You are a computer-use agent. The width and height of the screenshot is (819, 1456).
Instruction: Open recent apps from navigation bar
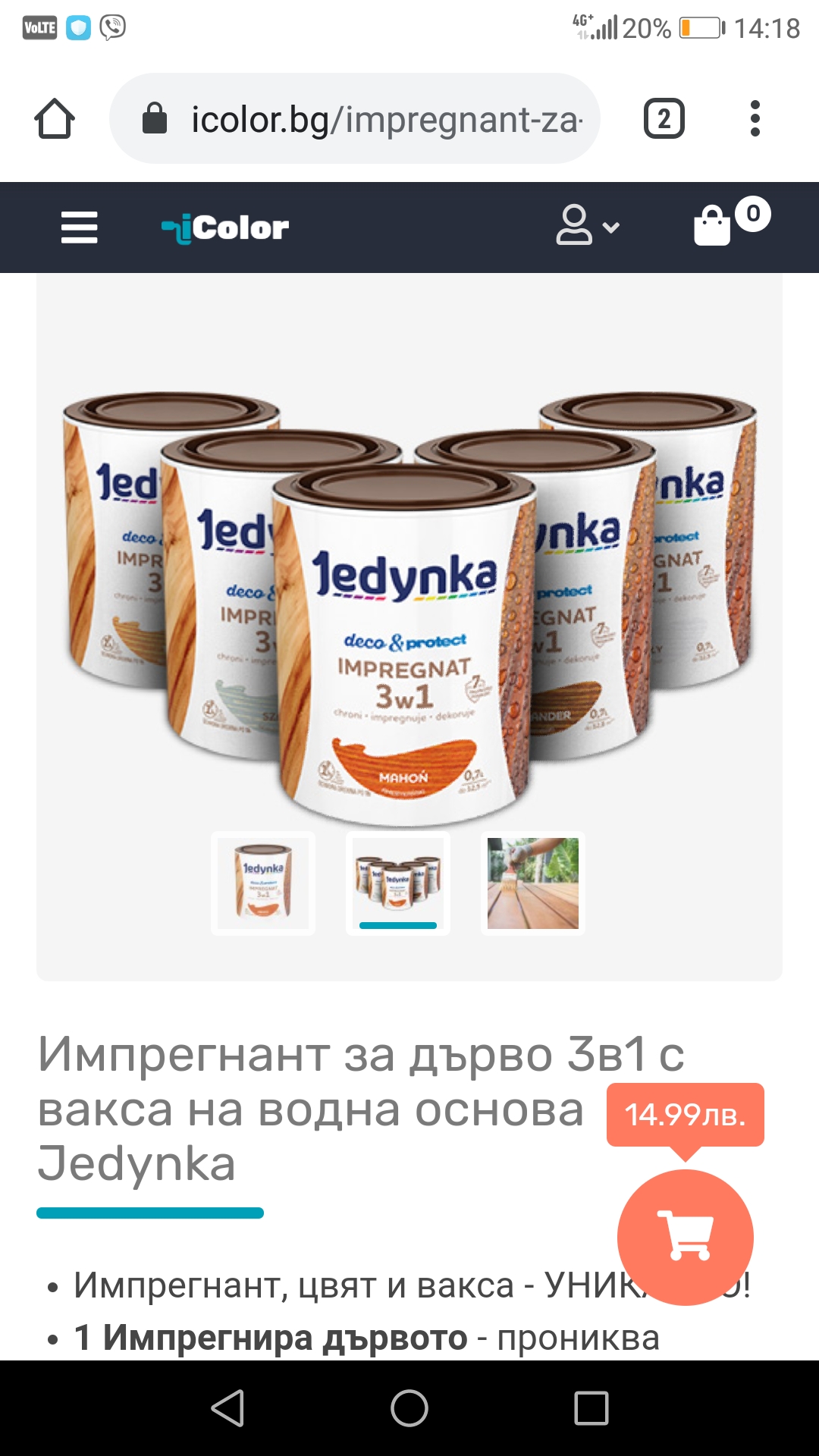(591, 1408)
